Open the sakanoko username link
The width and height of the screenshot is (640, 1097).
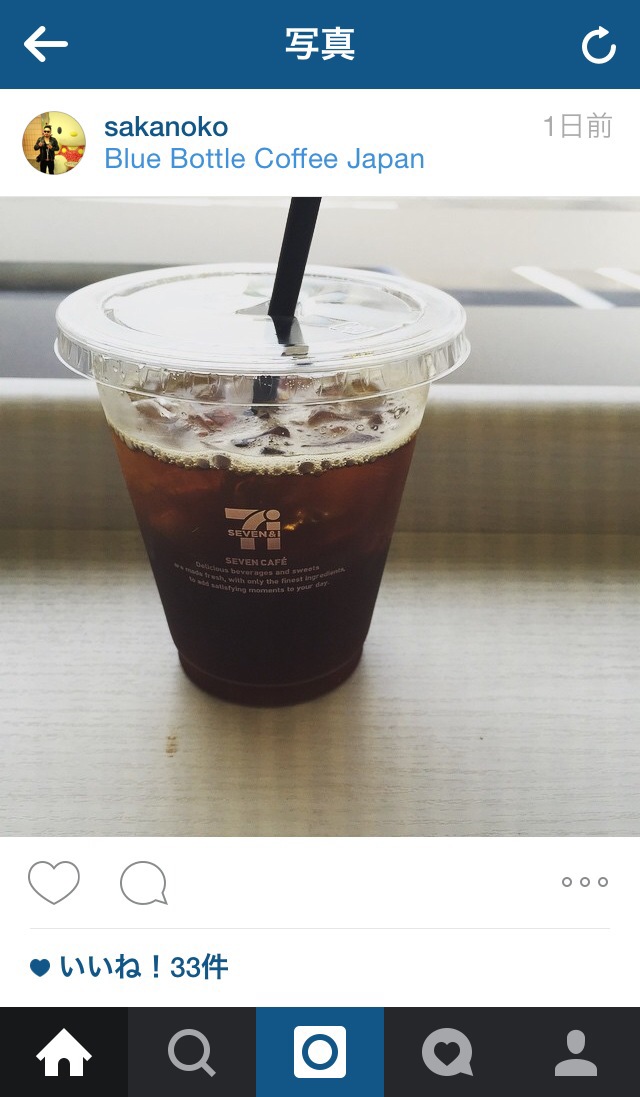point(166,127)
